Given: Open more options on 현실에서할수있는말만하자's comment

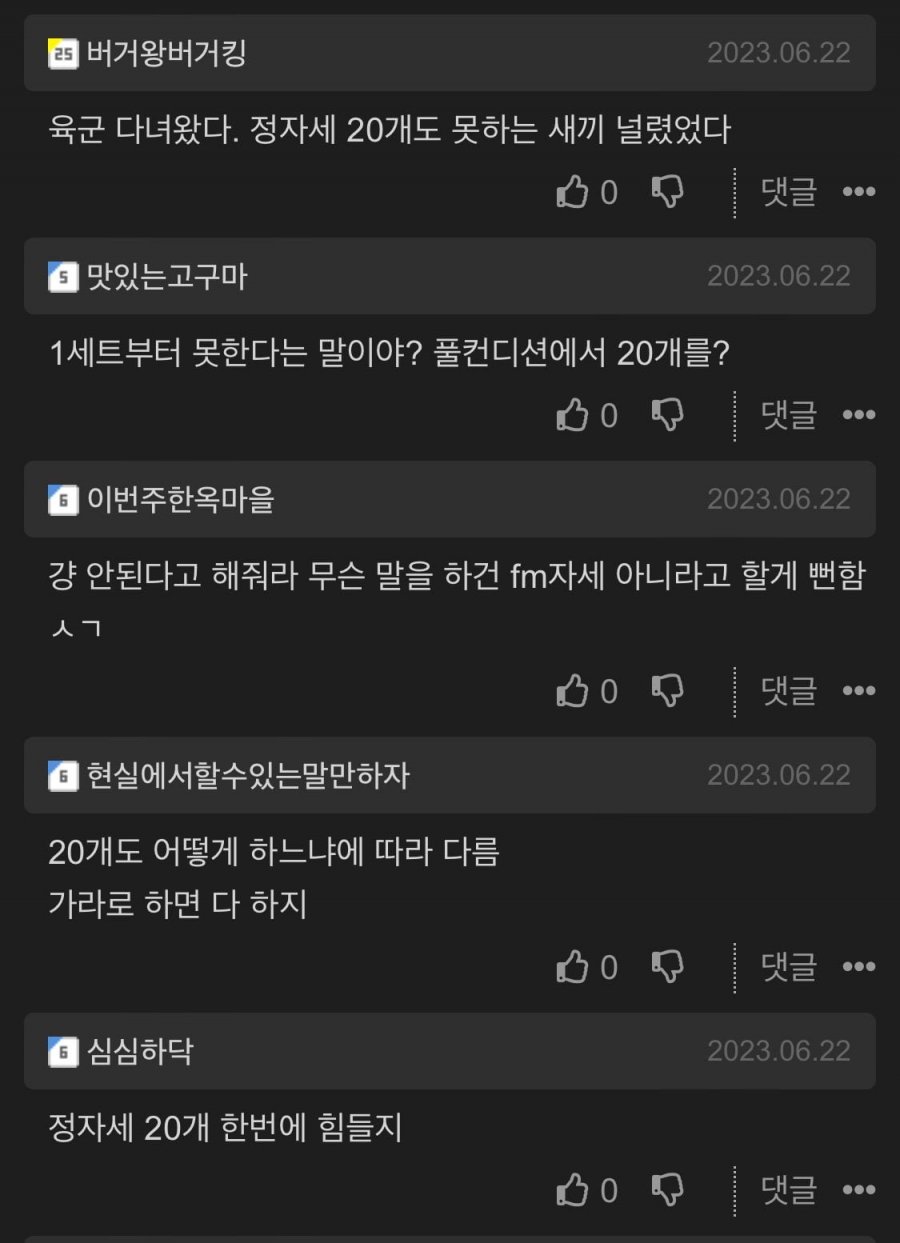Looking at the screenshot, I should click(x=859, y=967).
